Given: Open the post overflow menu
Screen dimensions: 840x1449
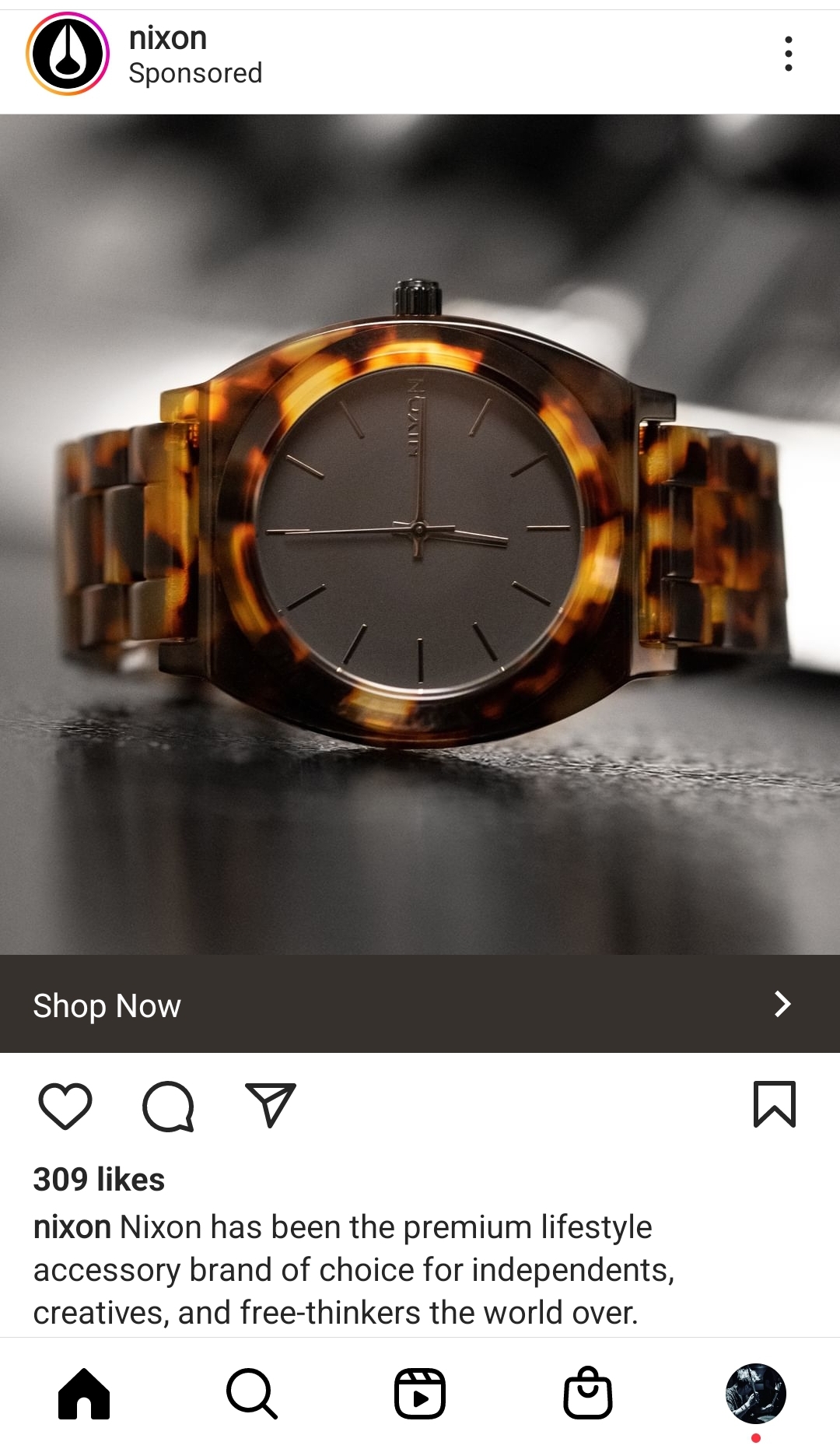Looking at the screenshot, I should tap(788, 54).
